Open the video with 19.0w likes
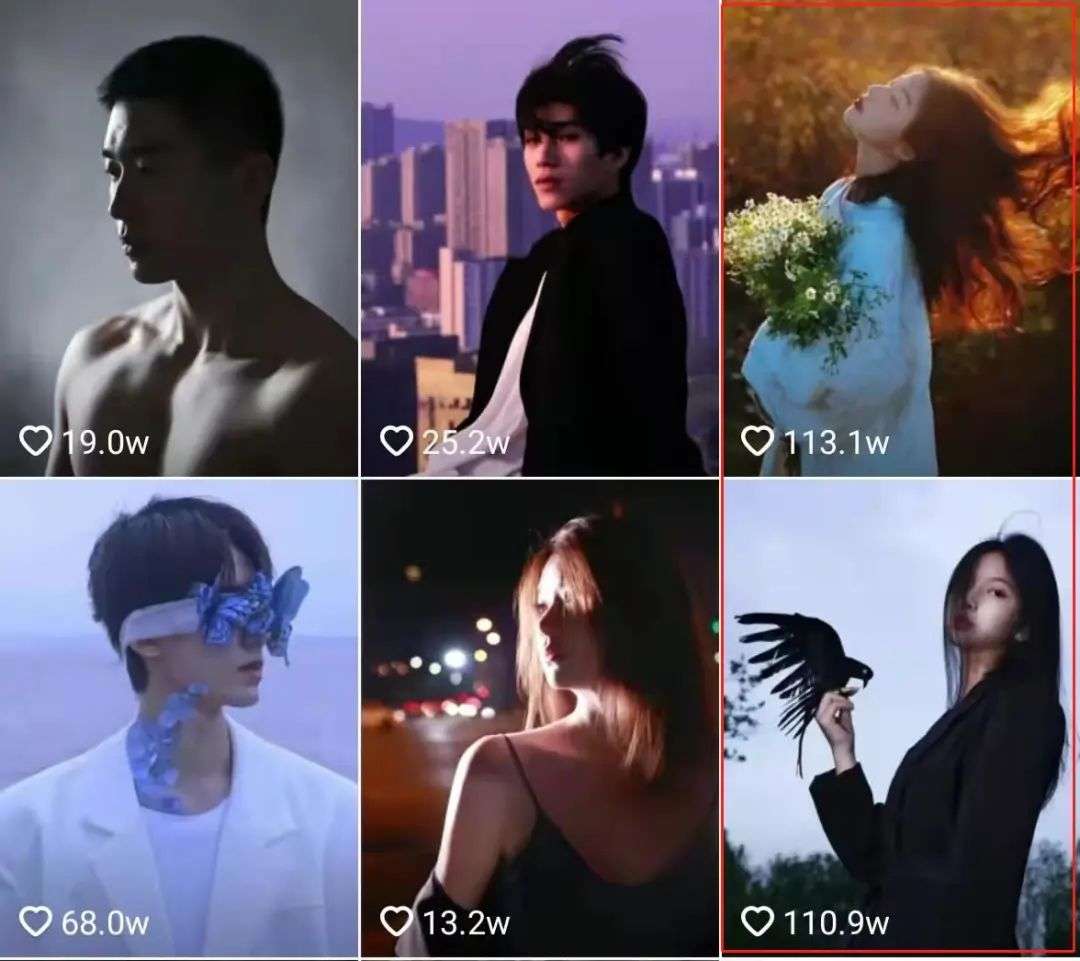 coord(178,238)
